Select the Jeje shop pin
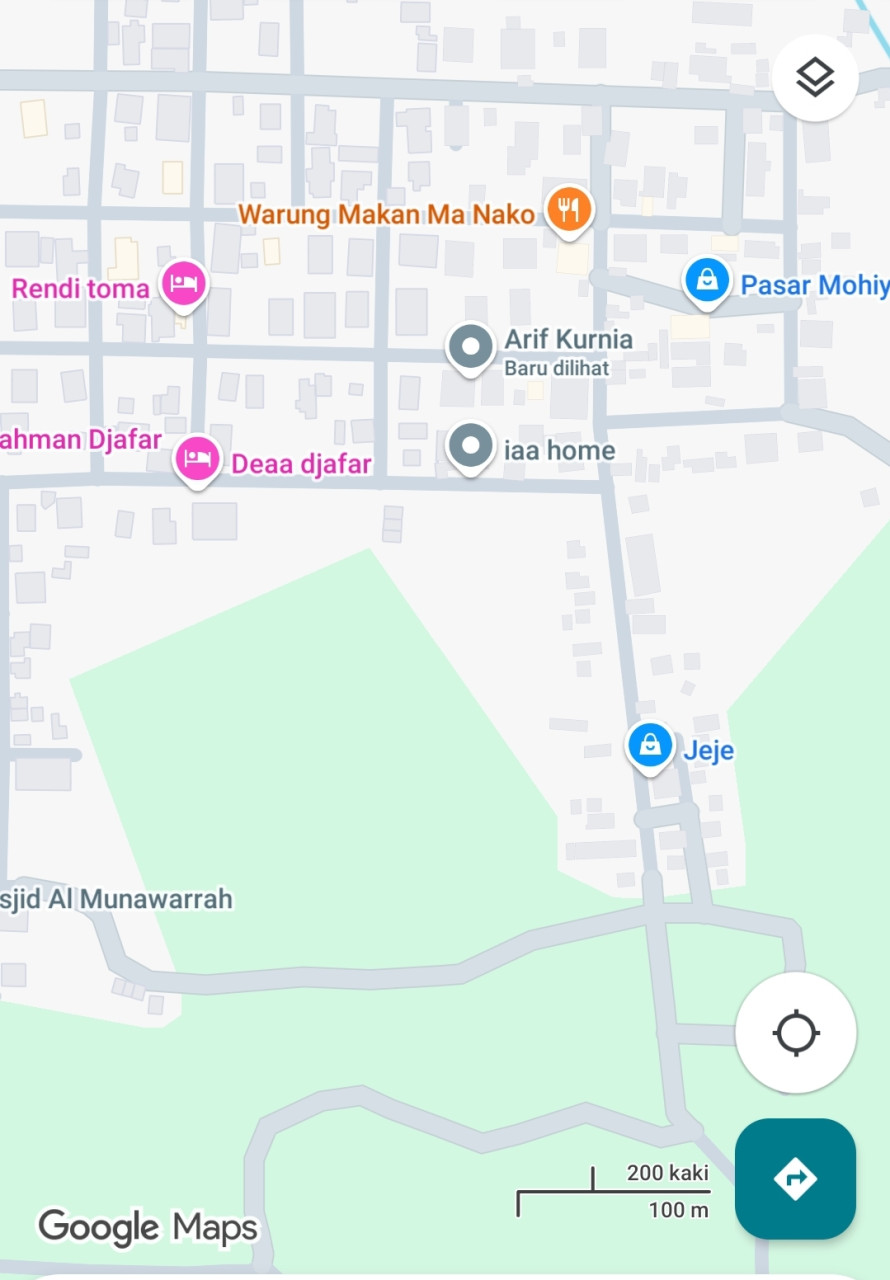 coord(650,745)
